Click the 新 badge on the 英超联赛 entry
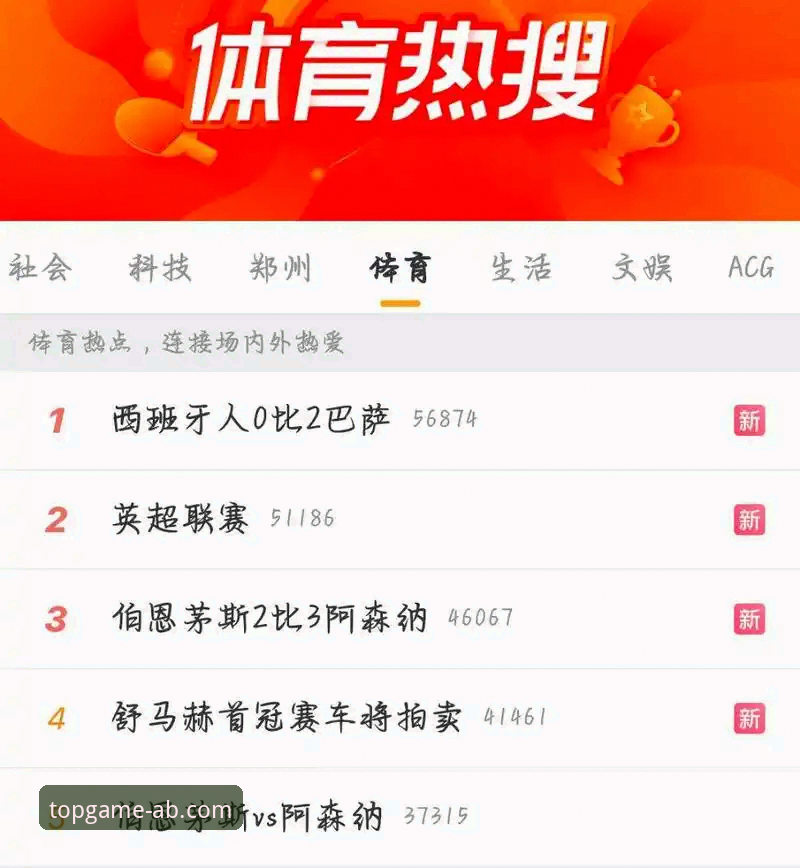The height and width of the screenshot is (868, 800). pos(750,519)
